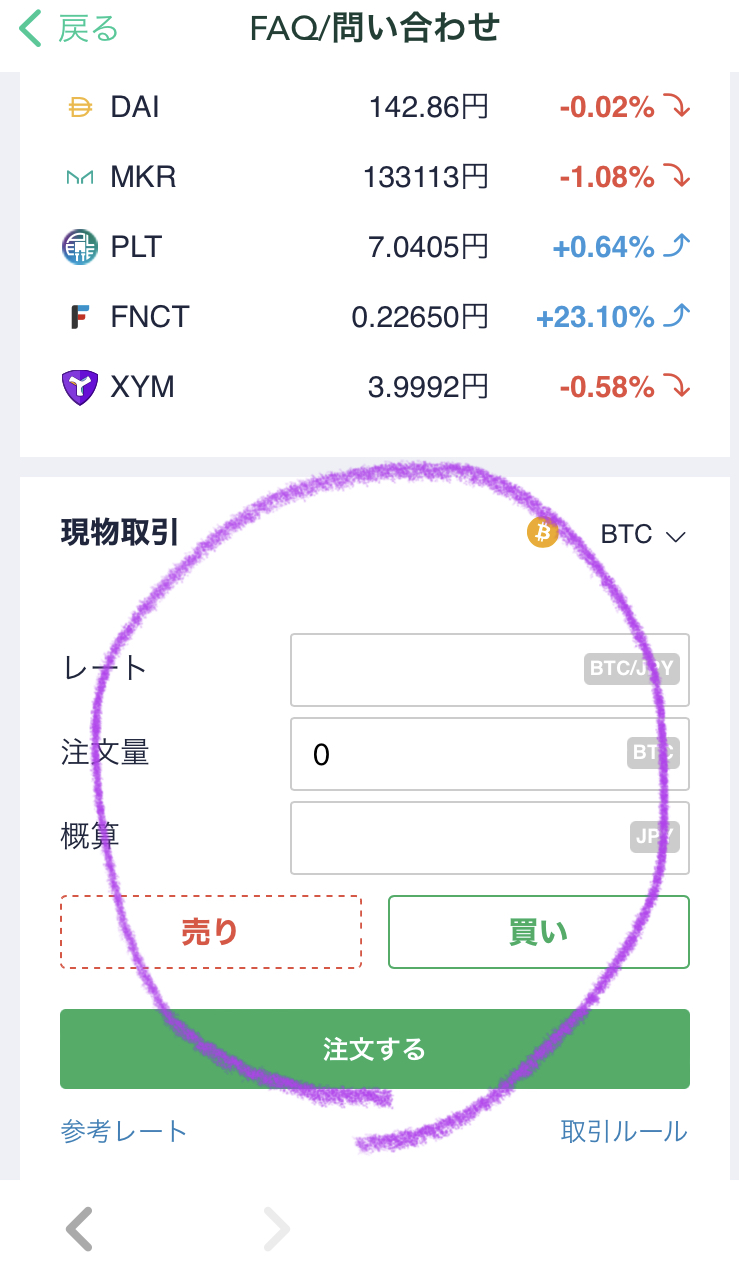Open the MKR coin row
The height and width of the screenshot is (1278, 739).
pos(375,177)
